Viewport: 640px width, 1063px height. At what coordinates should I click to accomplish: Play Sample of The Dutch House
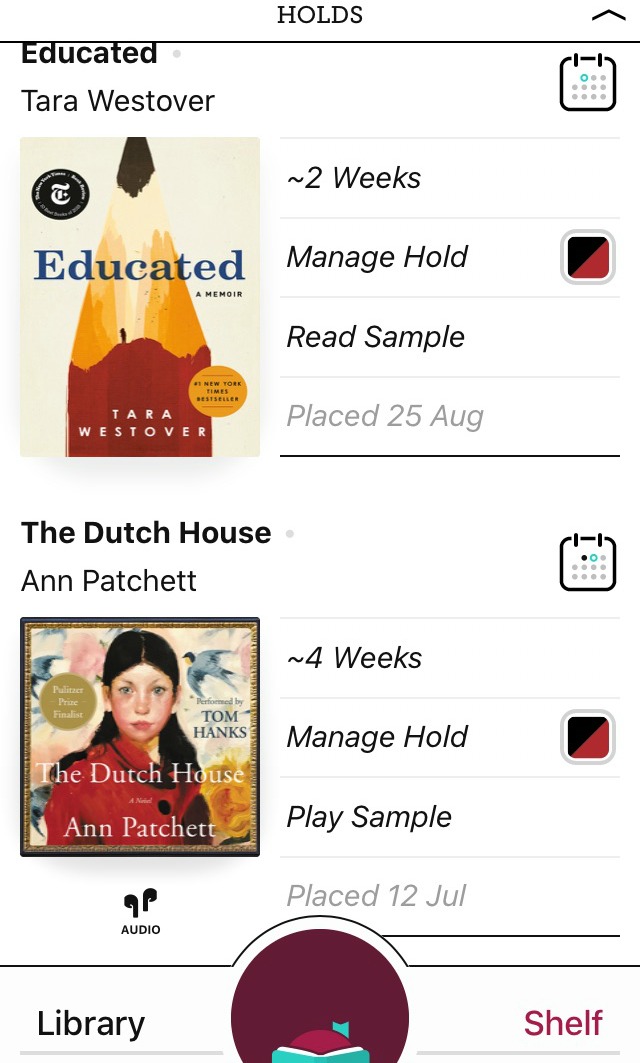point(369,817)
